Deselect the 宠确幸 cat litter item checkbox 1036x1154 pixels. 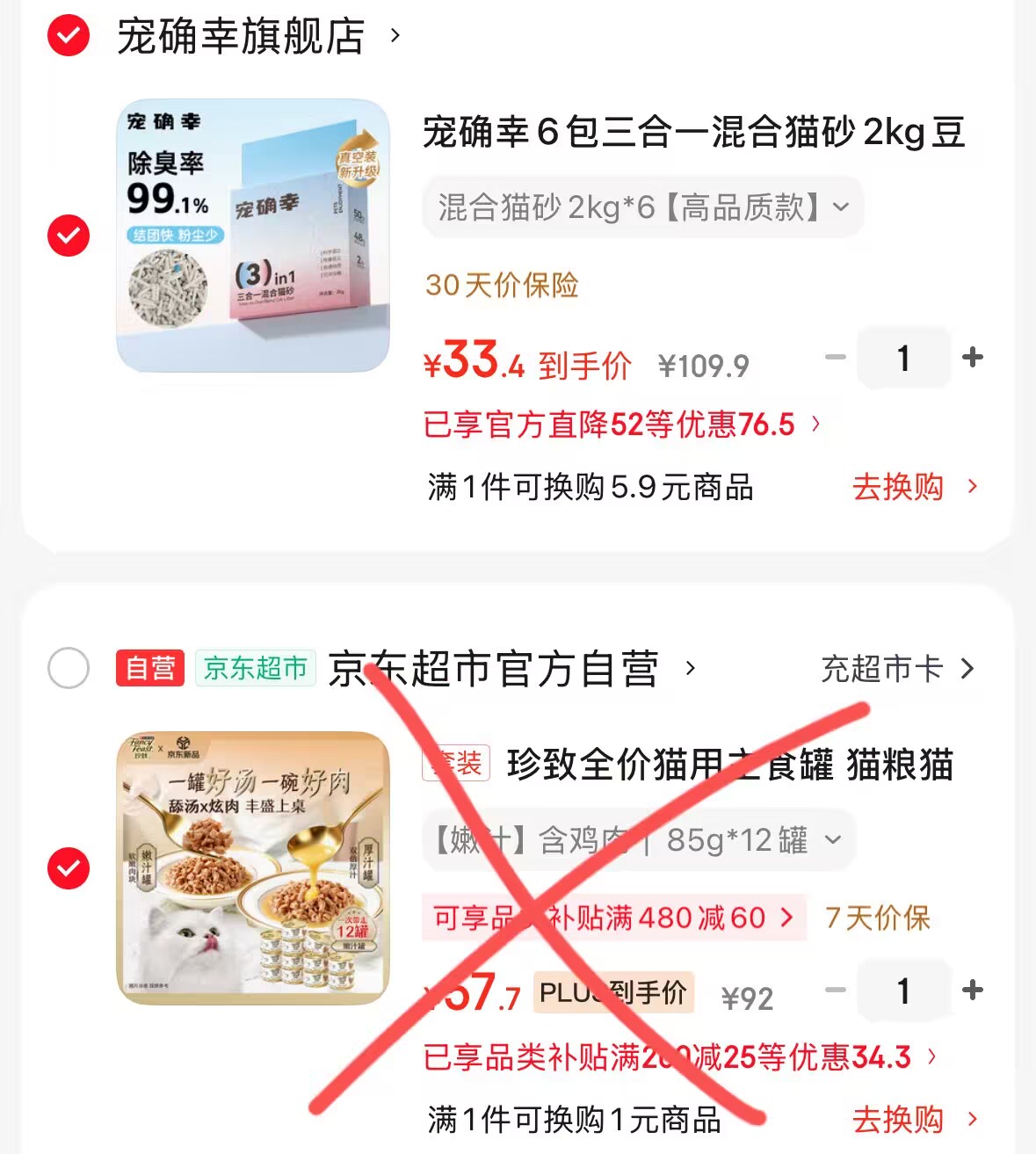[69, 236]
